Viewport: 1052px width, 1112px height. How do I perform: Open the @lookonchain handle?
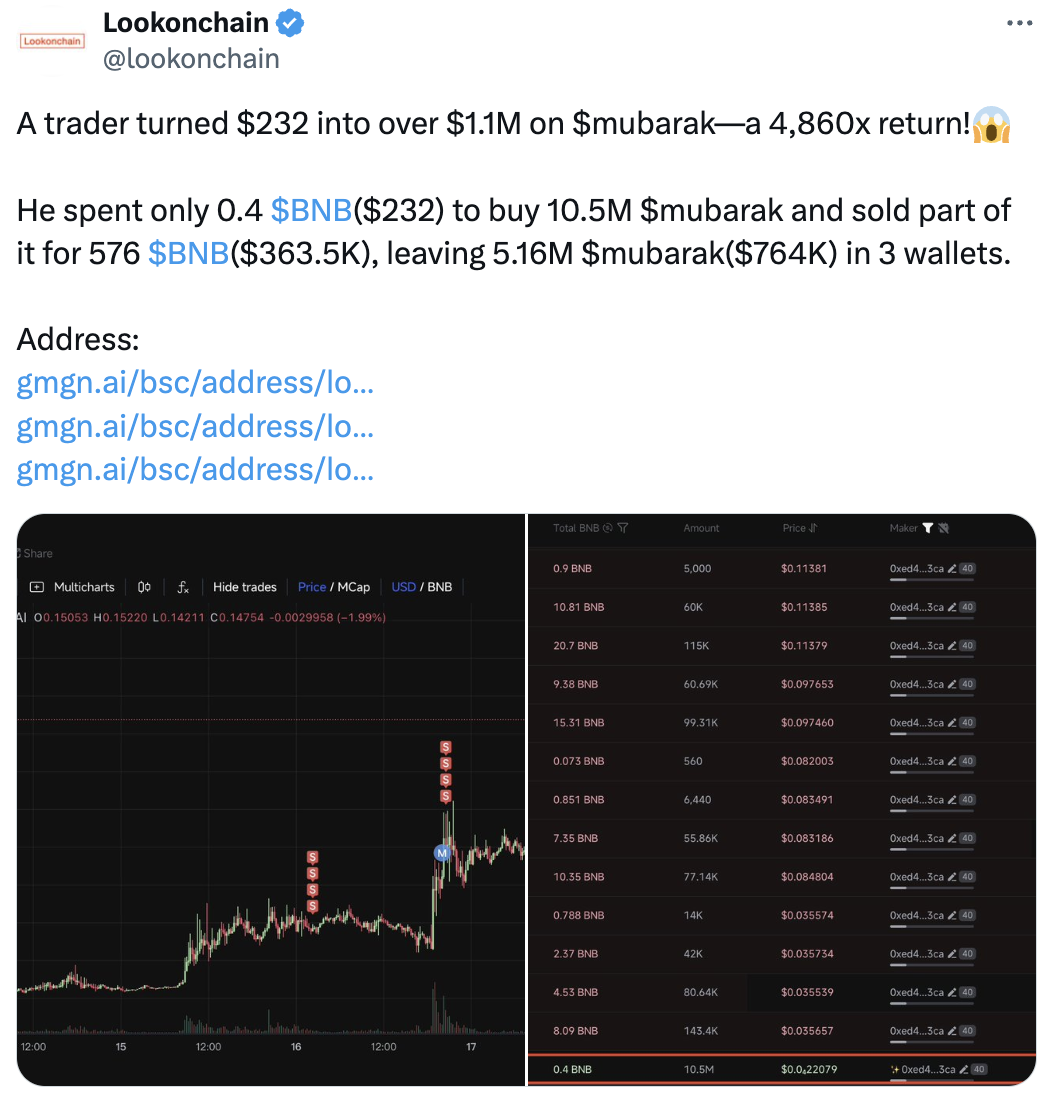point(191,59)
